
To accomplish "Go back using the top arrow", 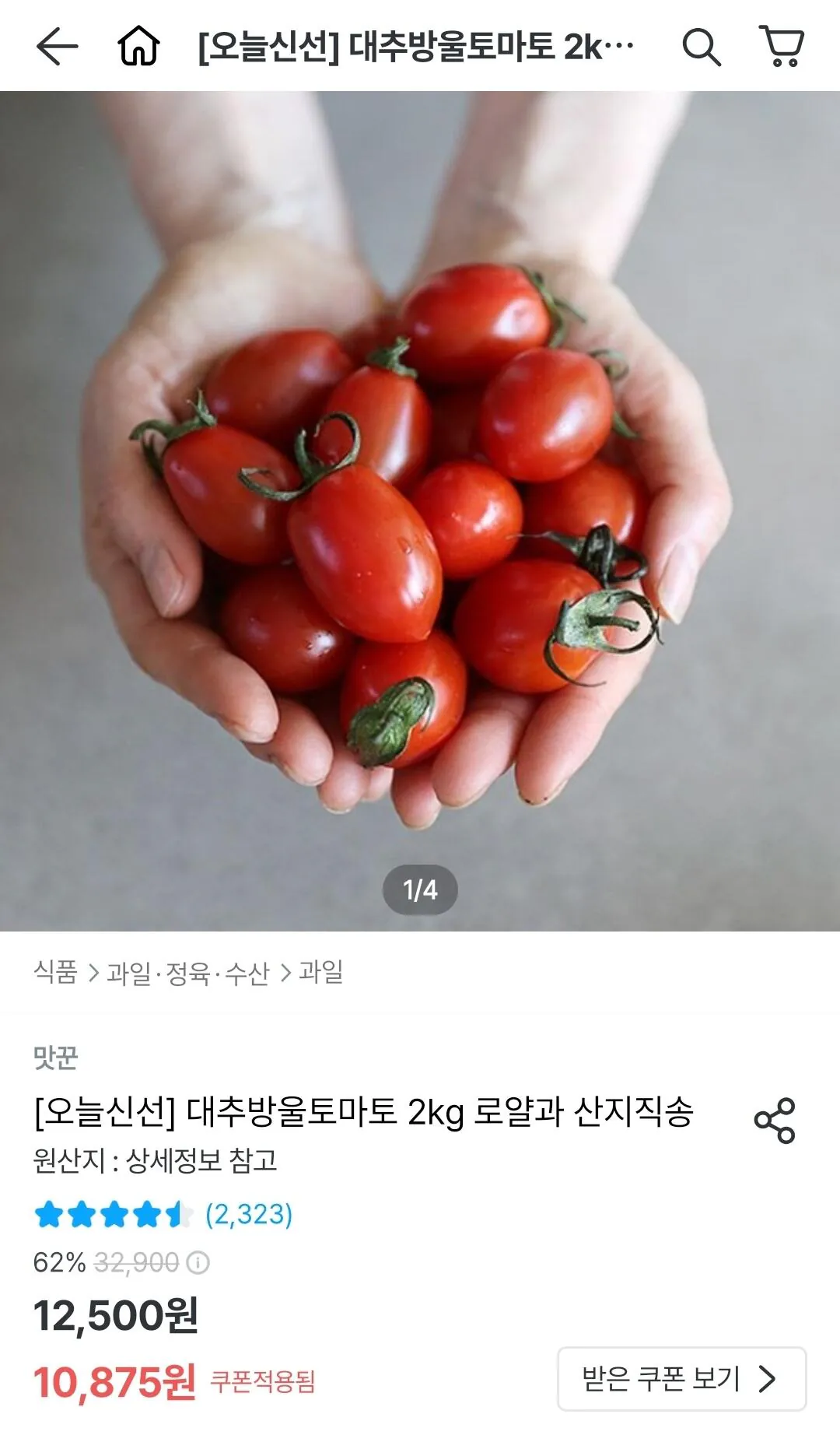I will point(57,47).
